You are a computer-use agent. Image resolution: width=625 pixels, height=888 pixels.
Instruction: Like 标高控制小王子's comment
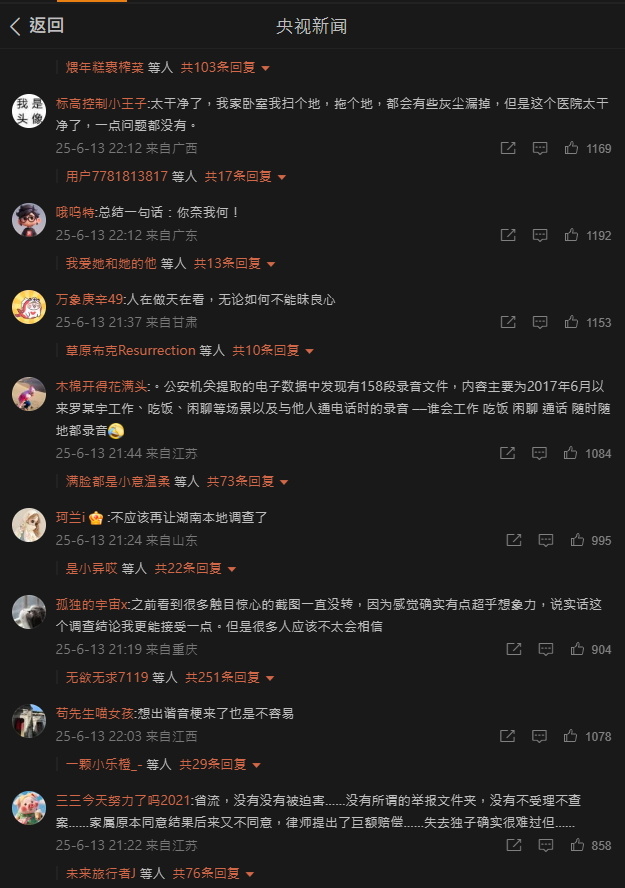572,148
